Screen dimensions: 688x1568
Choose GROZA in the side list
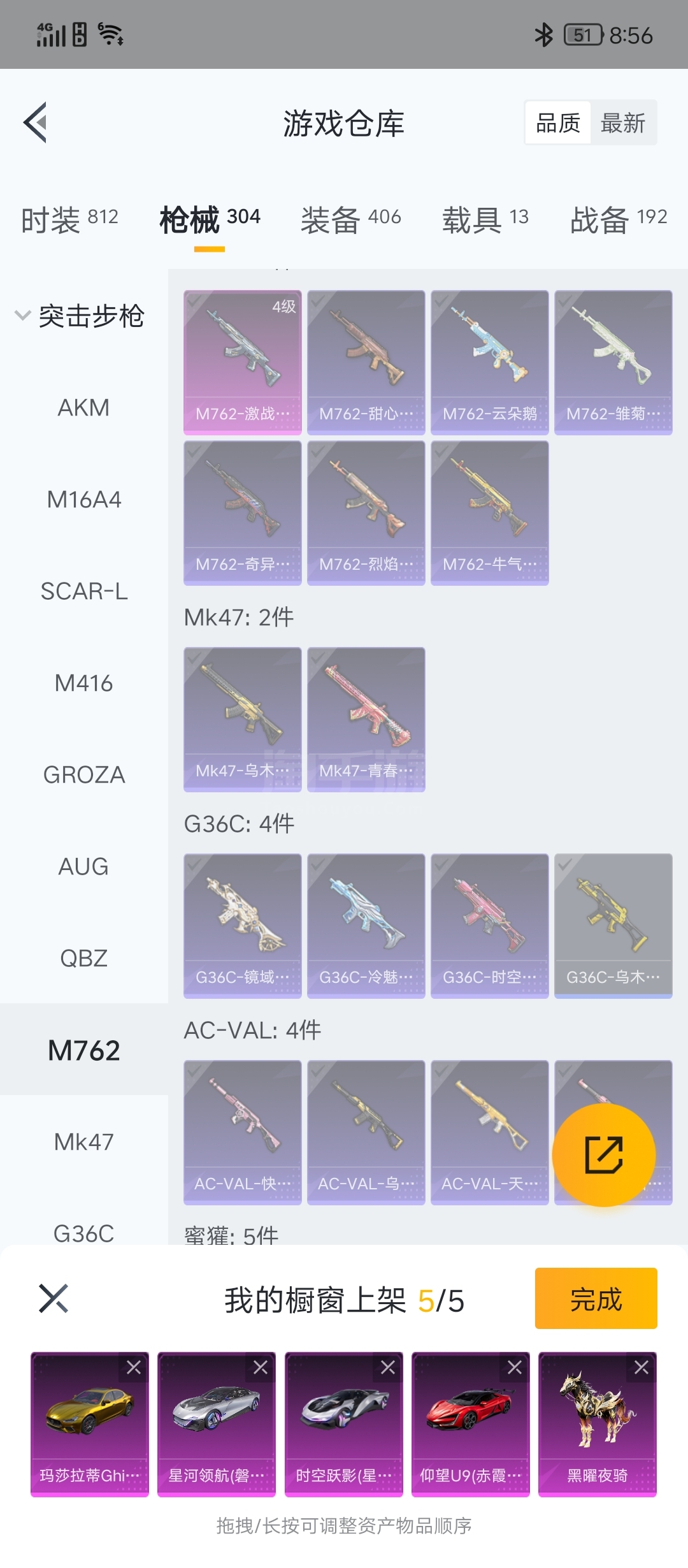[84, 775]
